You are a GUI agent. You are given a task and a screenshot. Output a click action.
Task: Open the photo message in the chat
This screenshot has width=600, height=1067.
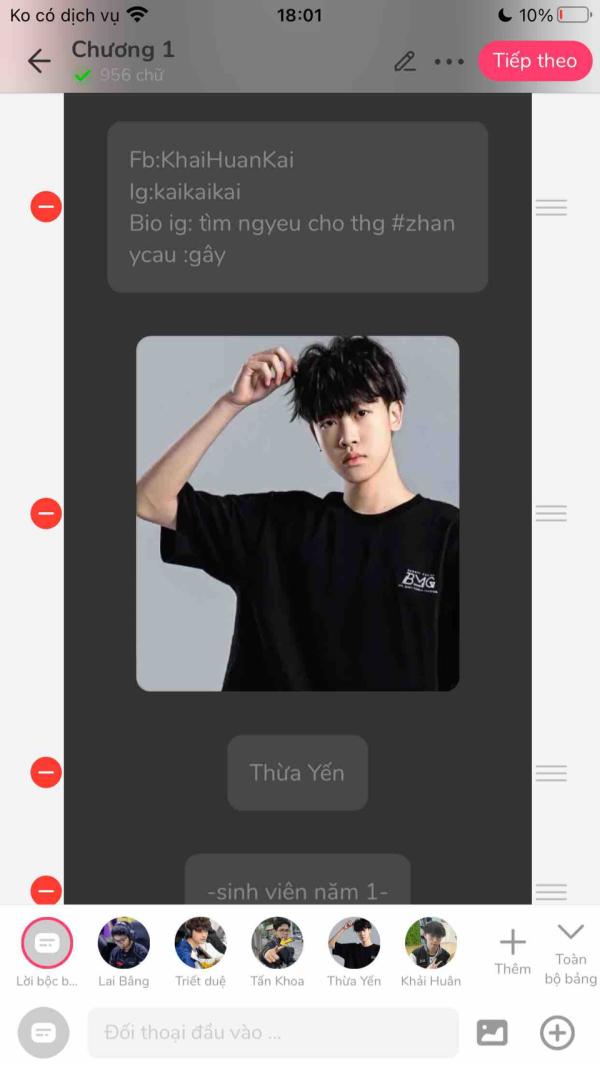point(298,513)
